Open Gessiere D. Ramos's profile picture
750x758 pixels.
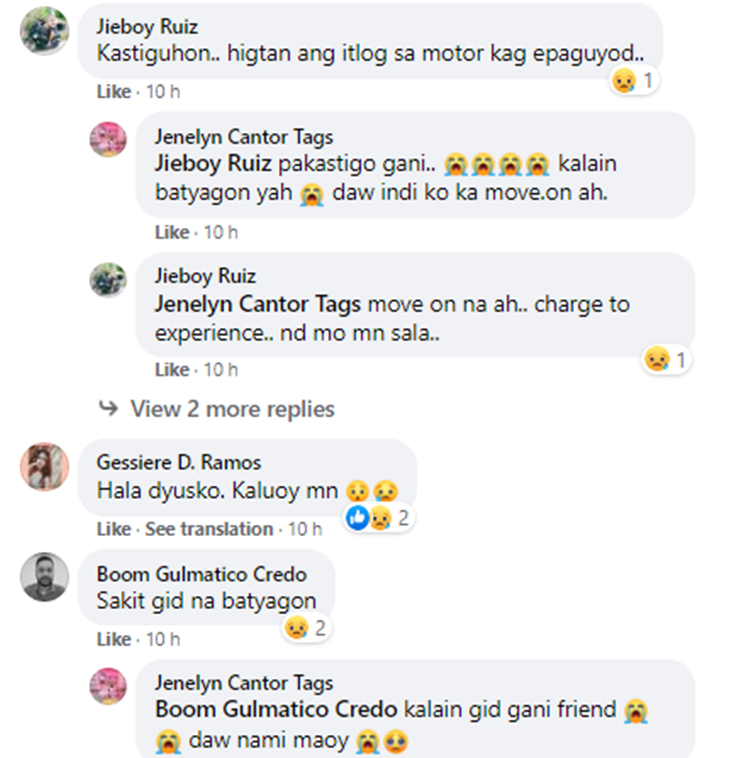[45, 466]
